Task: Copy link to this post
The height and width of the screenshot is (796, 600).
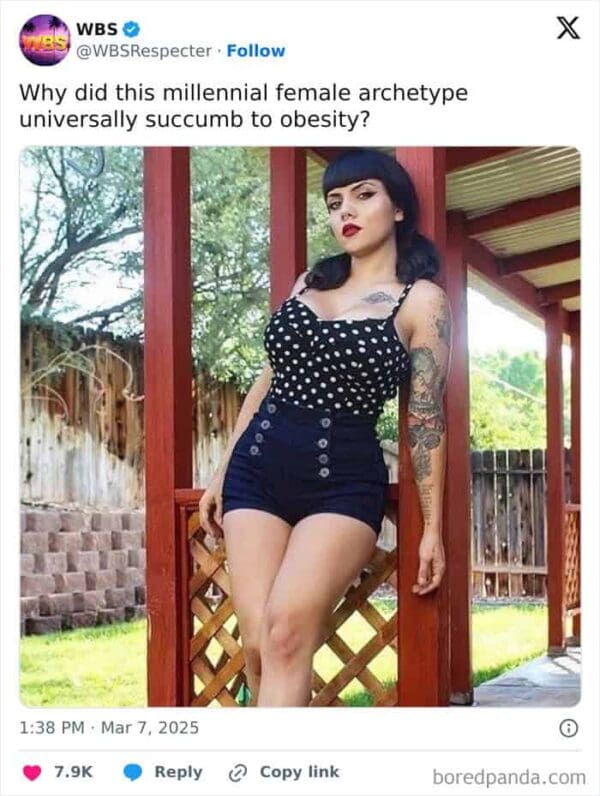Action: point(283,772)
